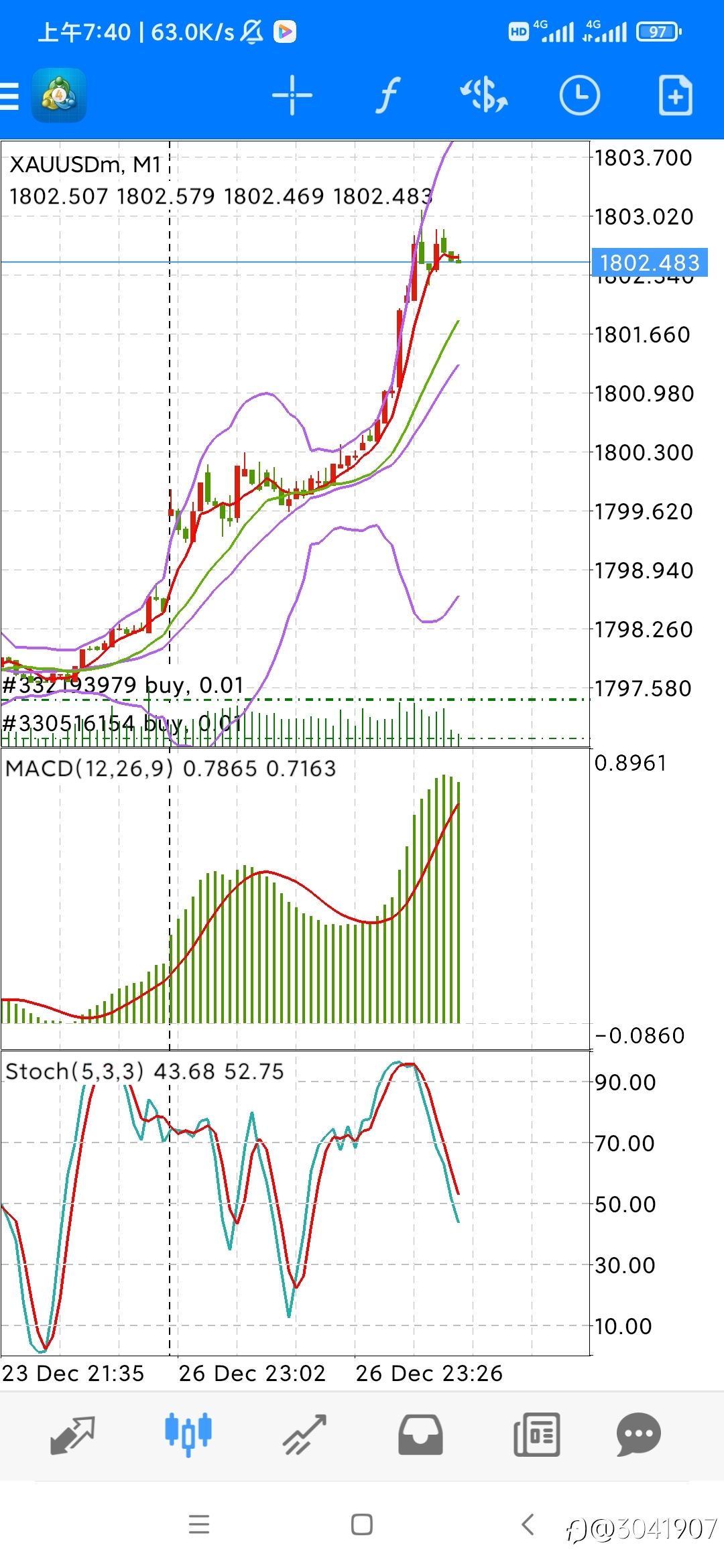Open the recent apps view
This screenshot has width=724, height=1568.
pos(199,1524)
